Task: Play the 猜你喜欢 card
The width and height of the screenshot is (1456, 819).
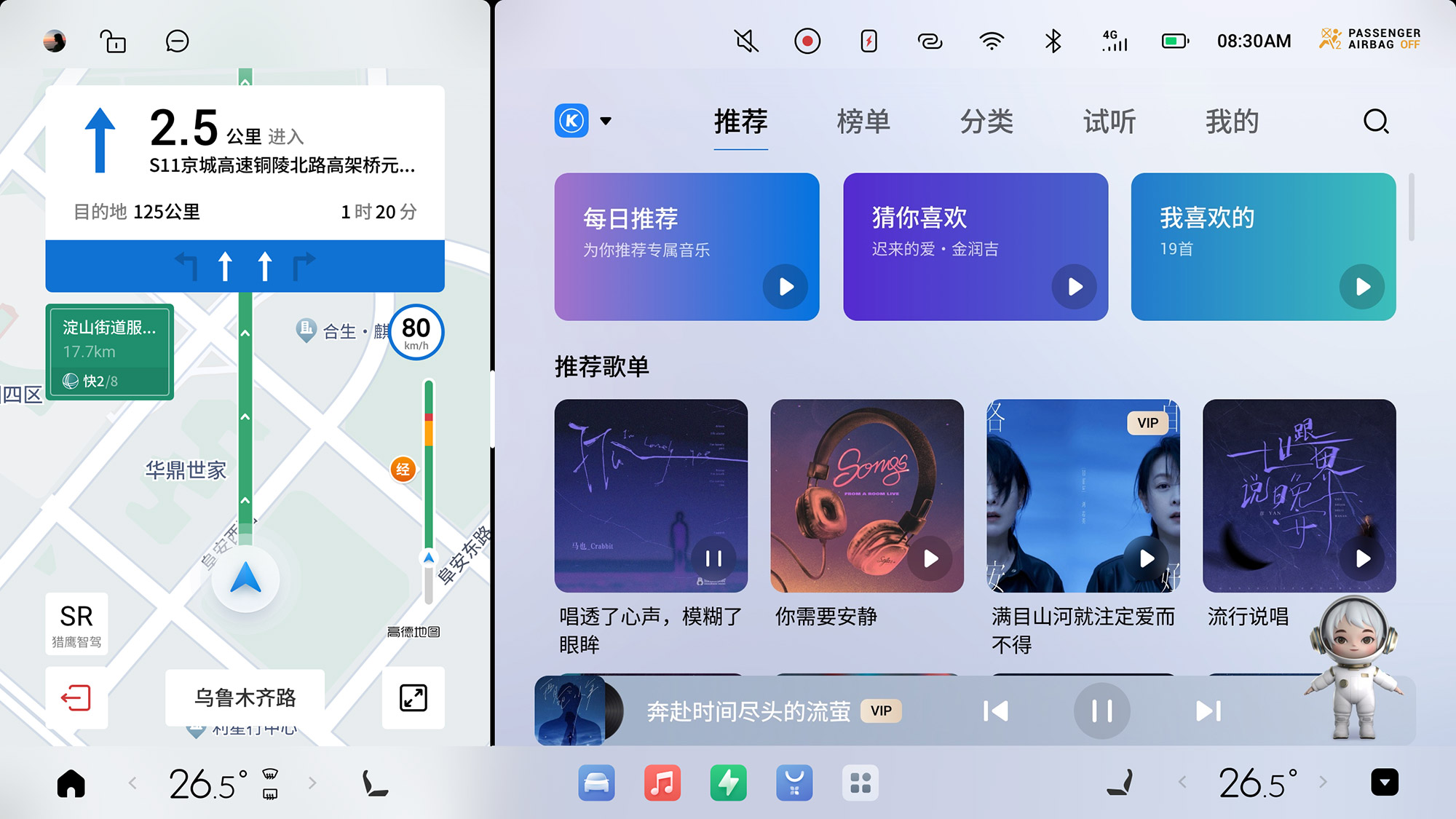Action: pyautogui.click(x=1074, y=287)
